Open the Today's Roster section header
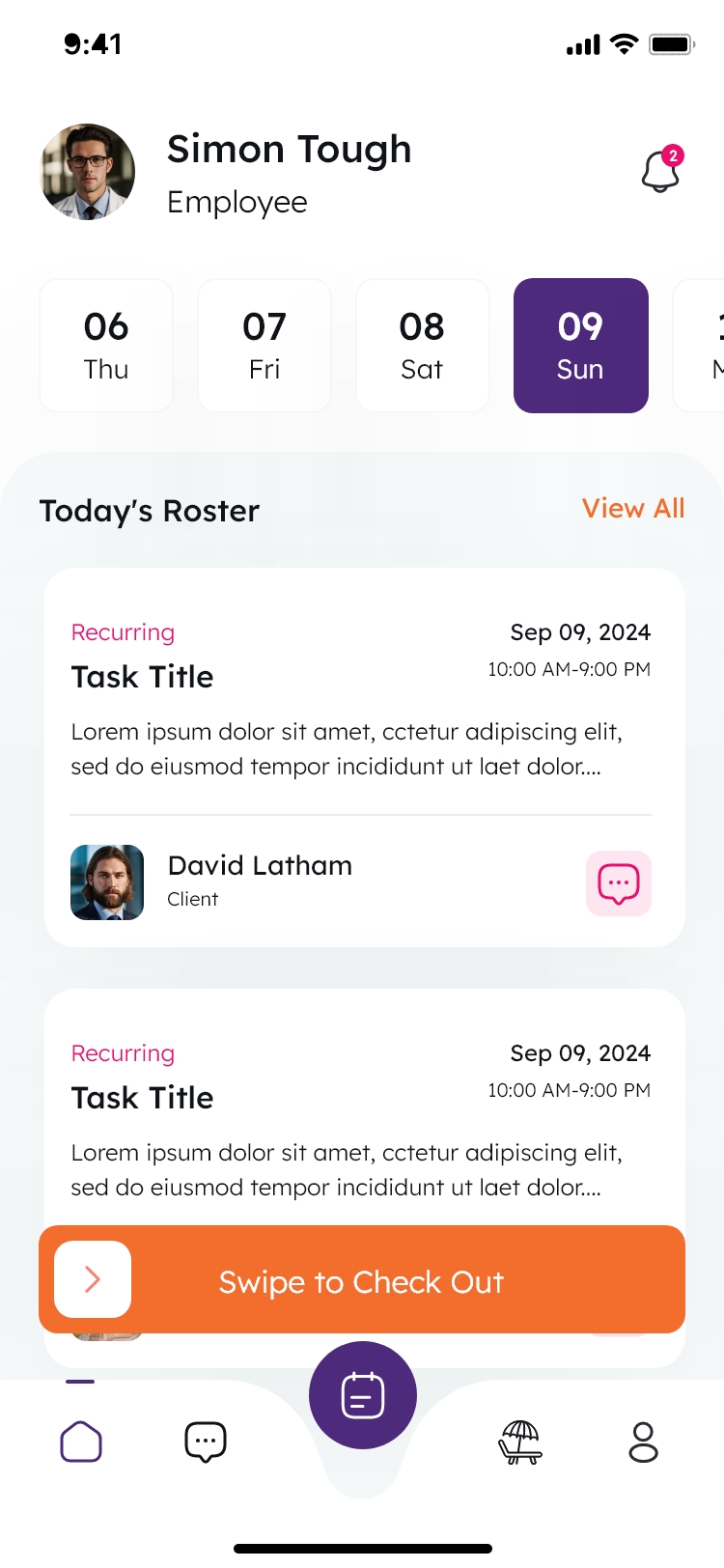The image size is (724, 1568). click(149, 511)
